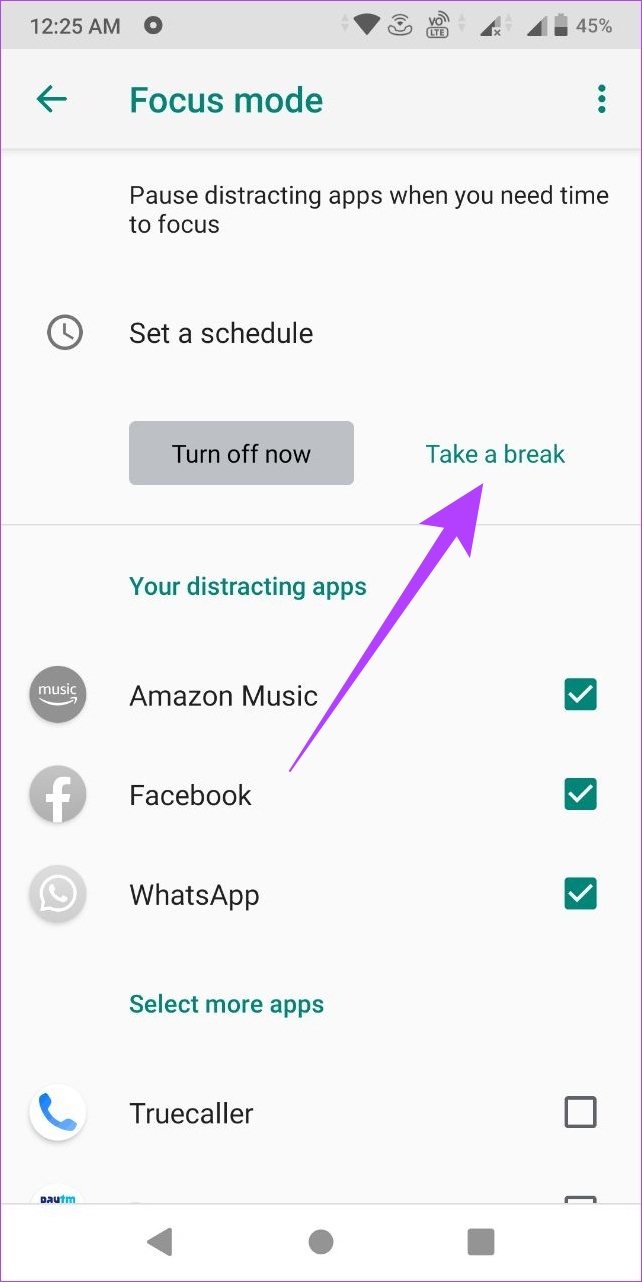
Task: Select Take a break
Action: tap(495, 454)
